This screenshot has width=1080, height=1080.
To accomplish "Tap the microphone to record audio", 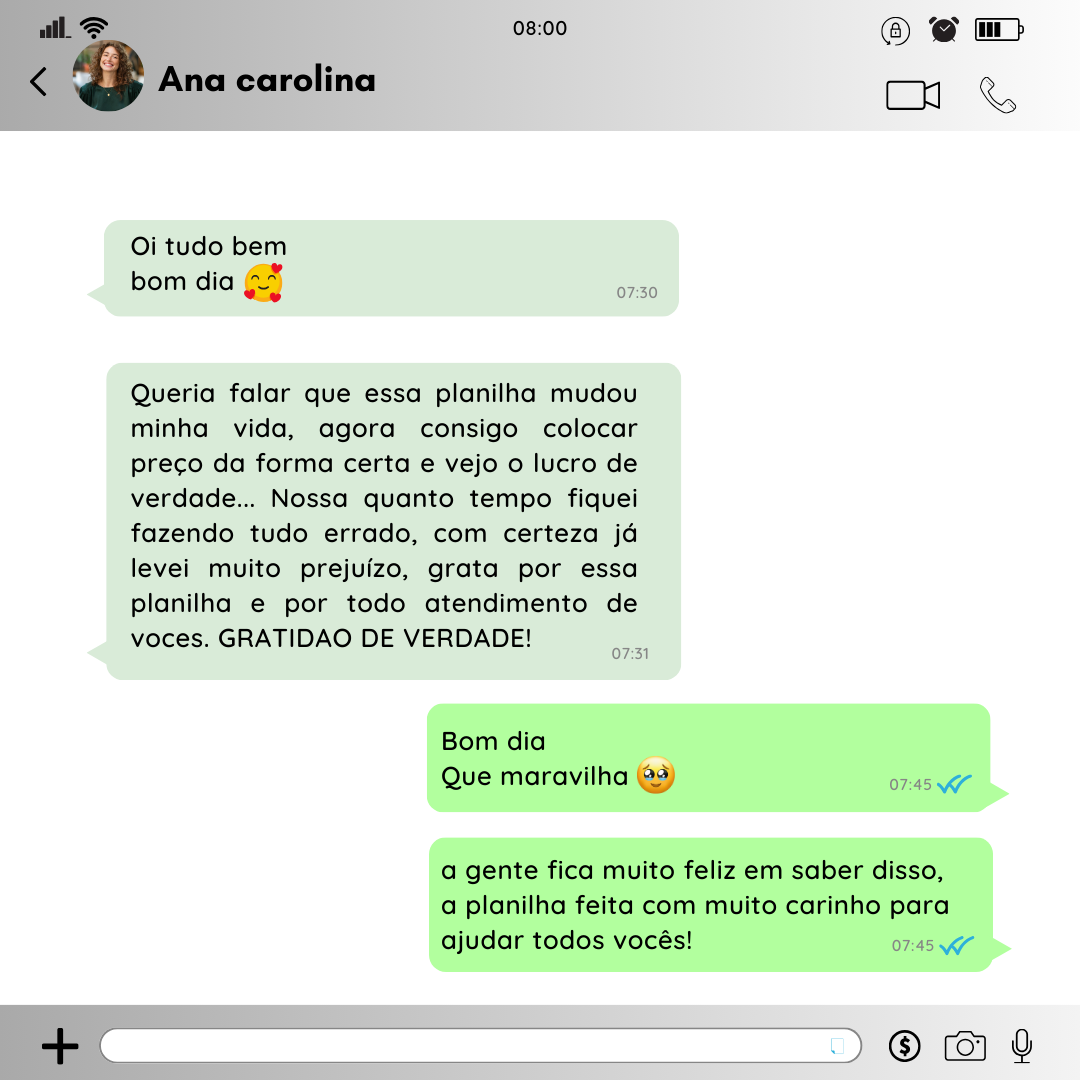I will click(1021, 1046).
